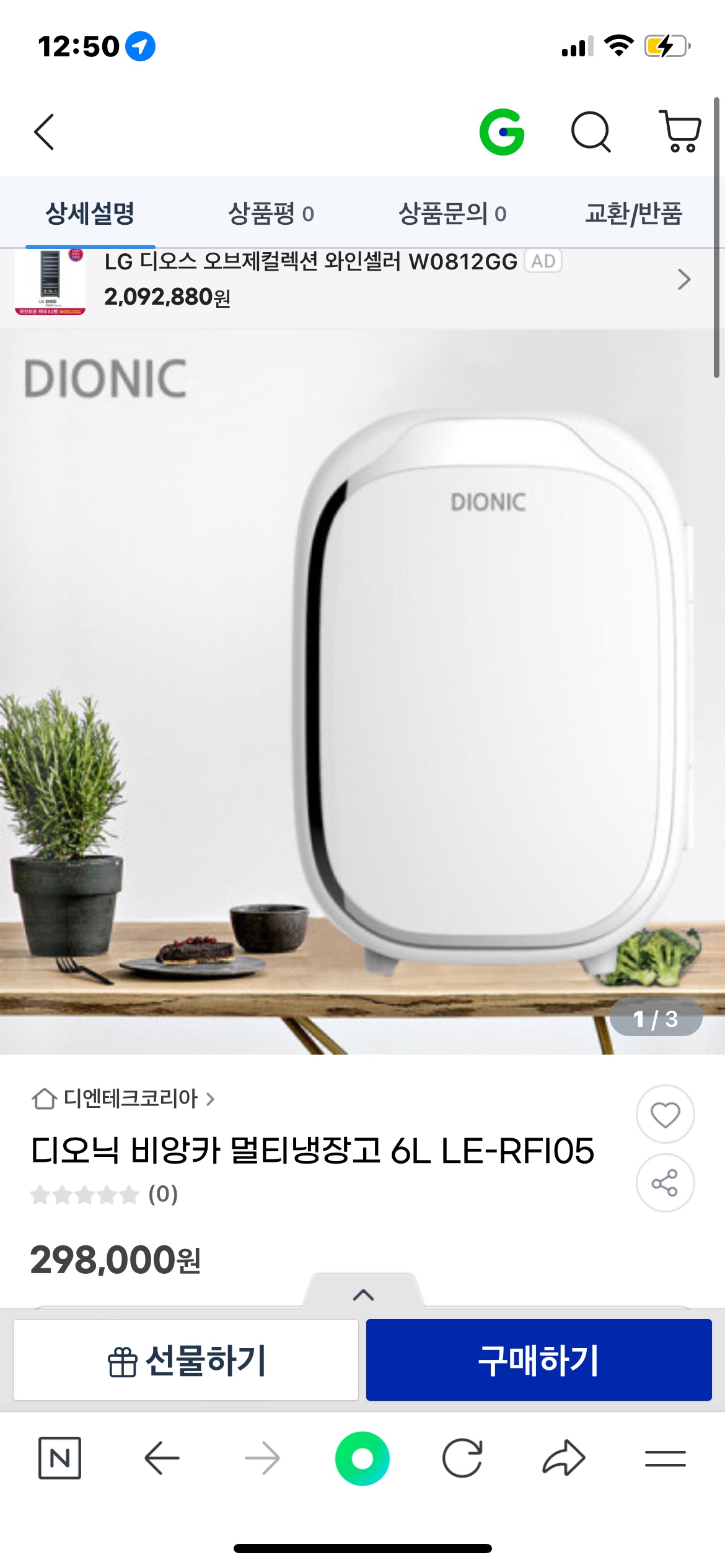Navigate back in the browser toolbar
725x1568 pixels.
(162, 1458)
